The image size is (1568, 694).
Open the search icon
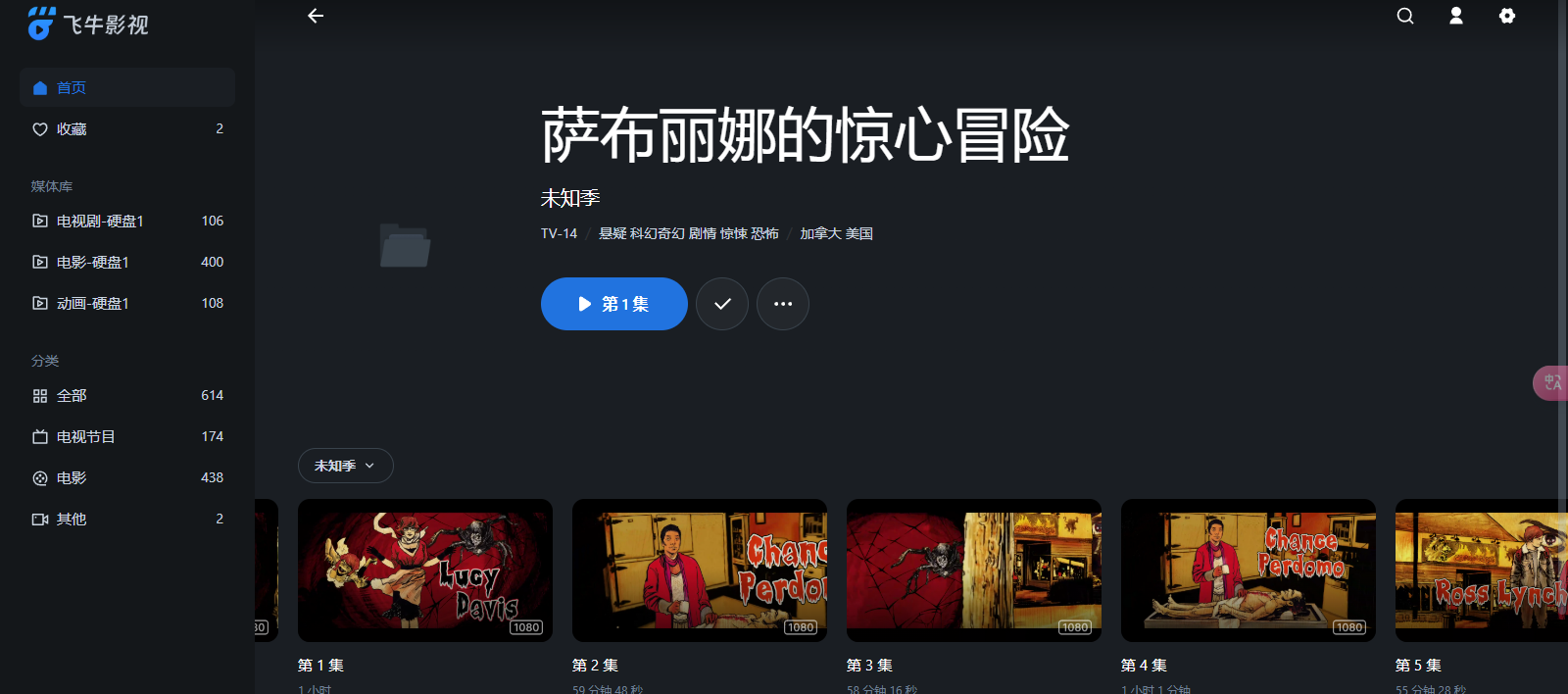1405,16
